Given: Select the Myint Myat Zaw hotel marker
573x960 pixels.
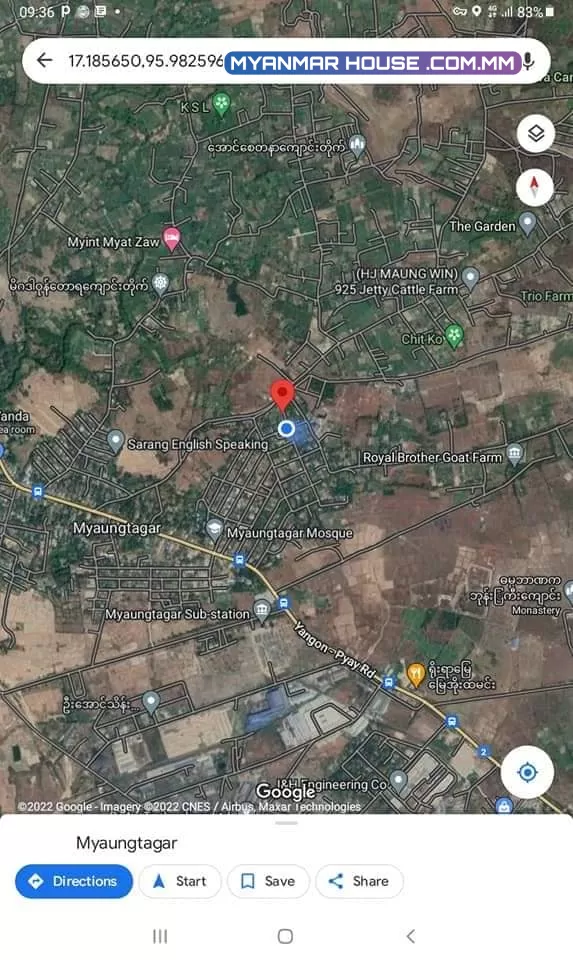Looking at the screenshot, I should click(x=172, y=239).
